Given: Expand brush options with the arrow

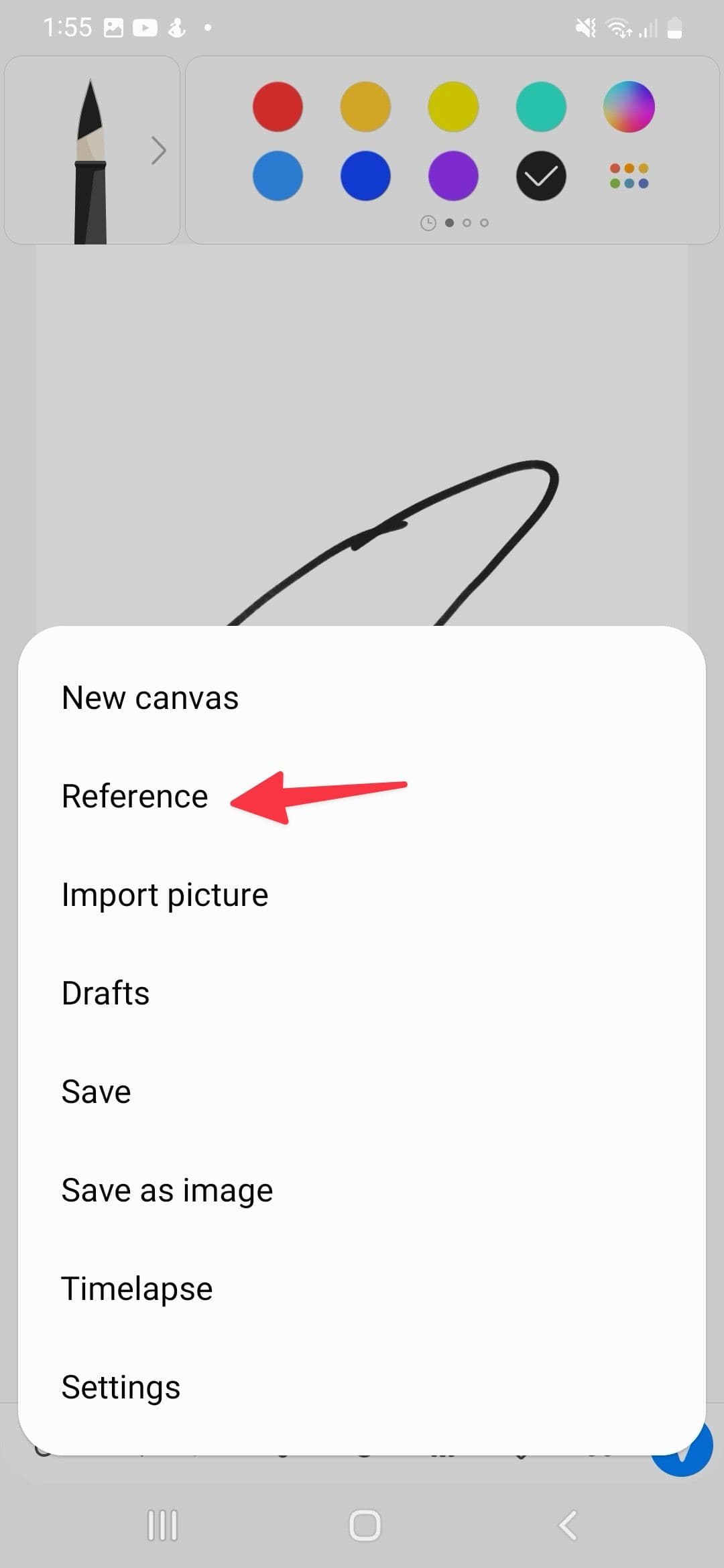Looking at the screenshot, I should tap(158, 150).
